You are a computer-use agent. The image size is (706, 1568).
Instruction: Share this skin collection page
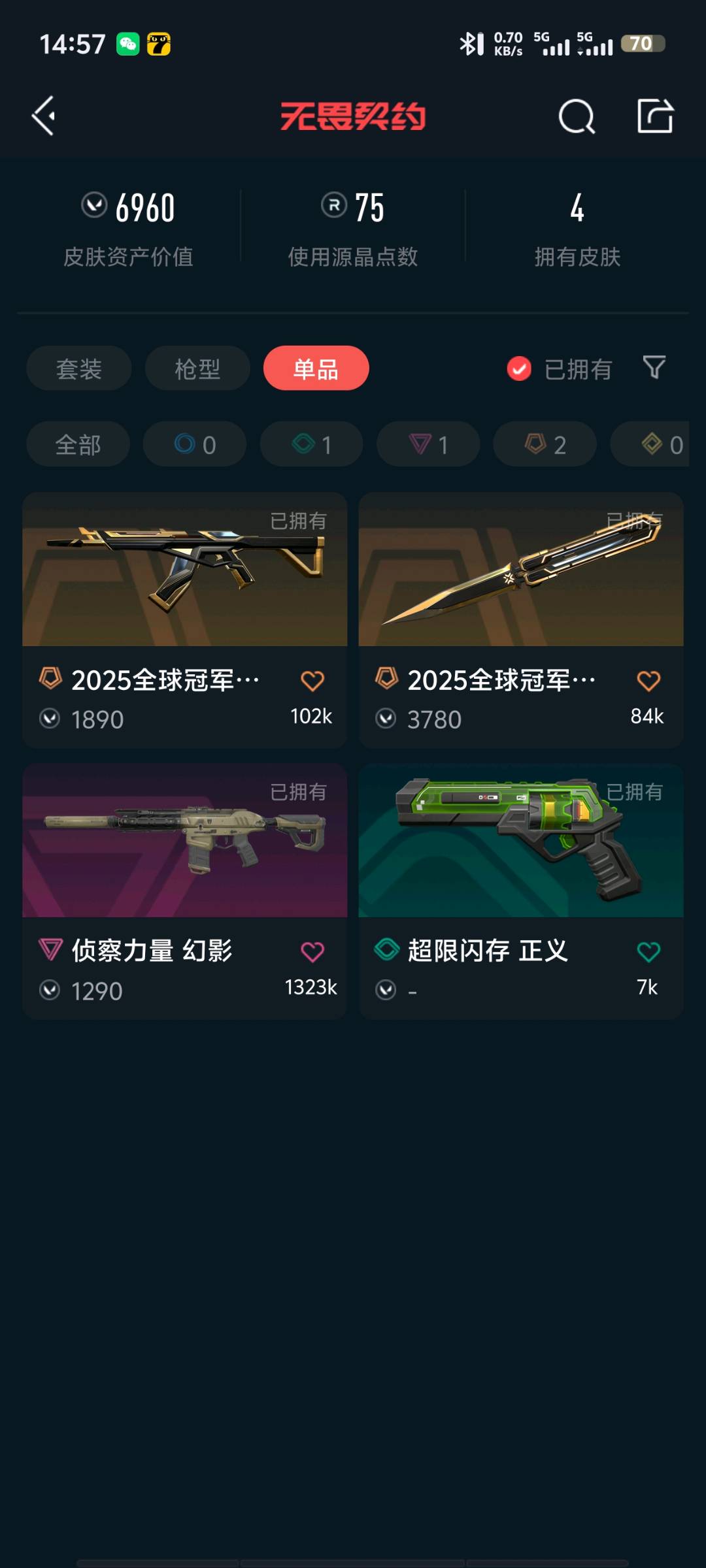click(655, 116)
